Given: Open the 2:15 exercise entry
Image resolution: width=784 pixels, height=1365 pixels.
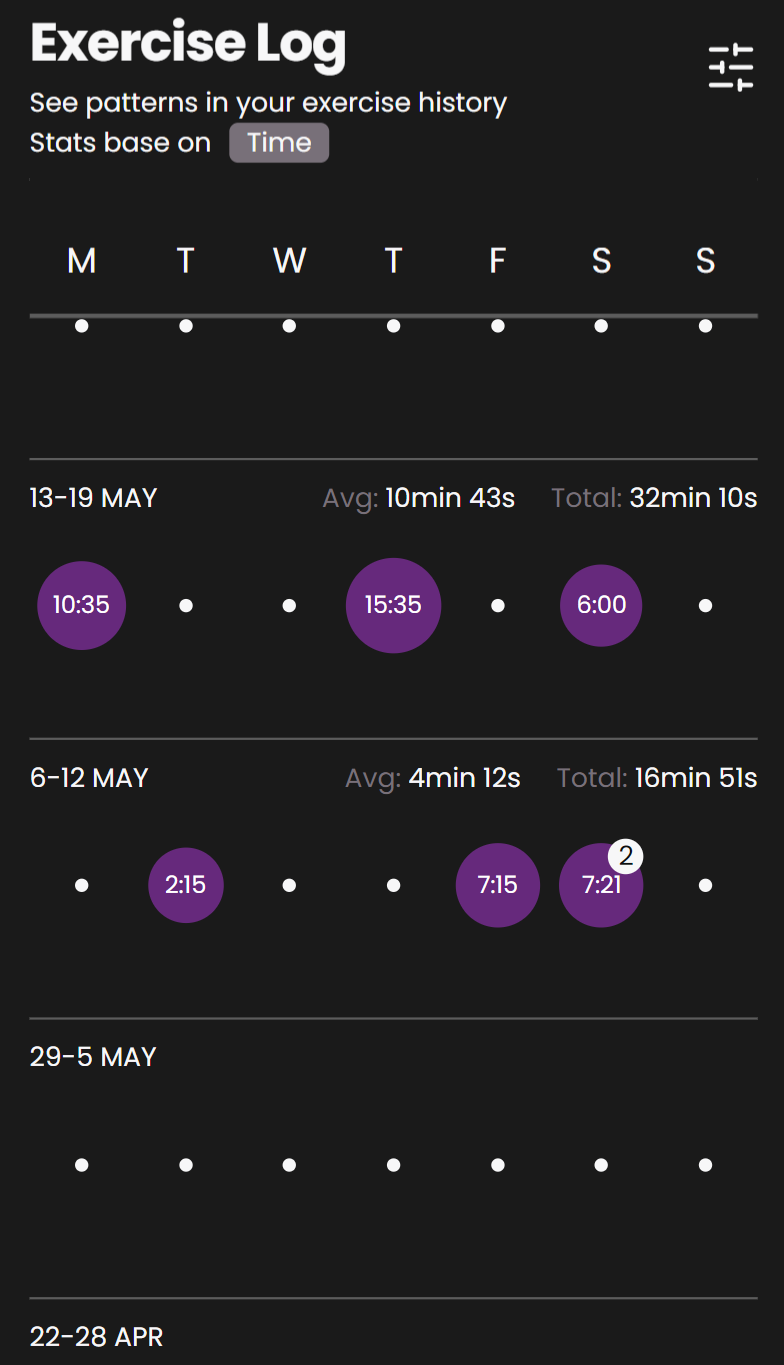Looking at the screenshot, I should pyautogui.click(x=186, y=885).
